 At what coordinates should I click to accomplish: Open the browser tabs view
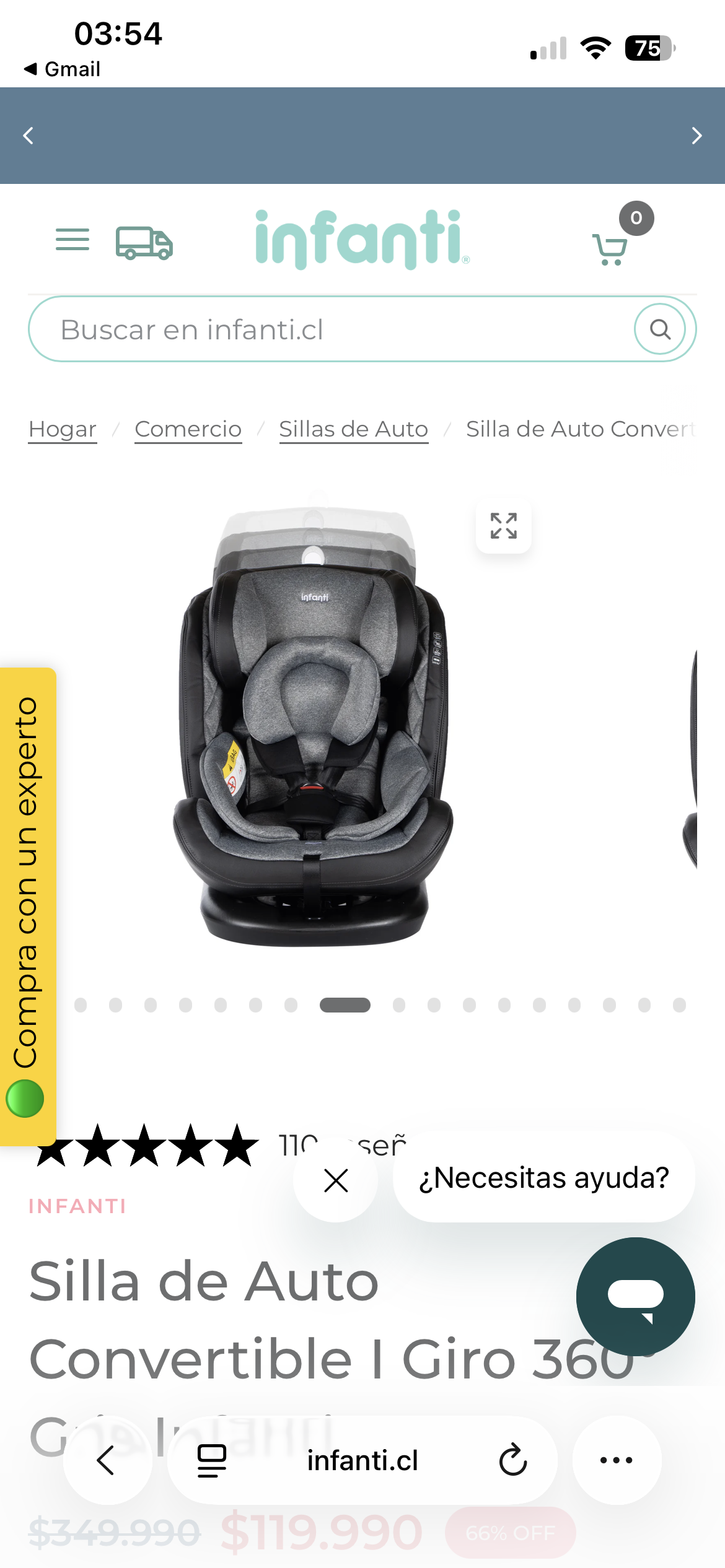211,1460
